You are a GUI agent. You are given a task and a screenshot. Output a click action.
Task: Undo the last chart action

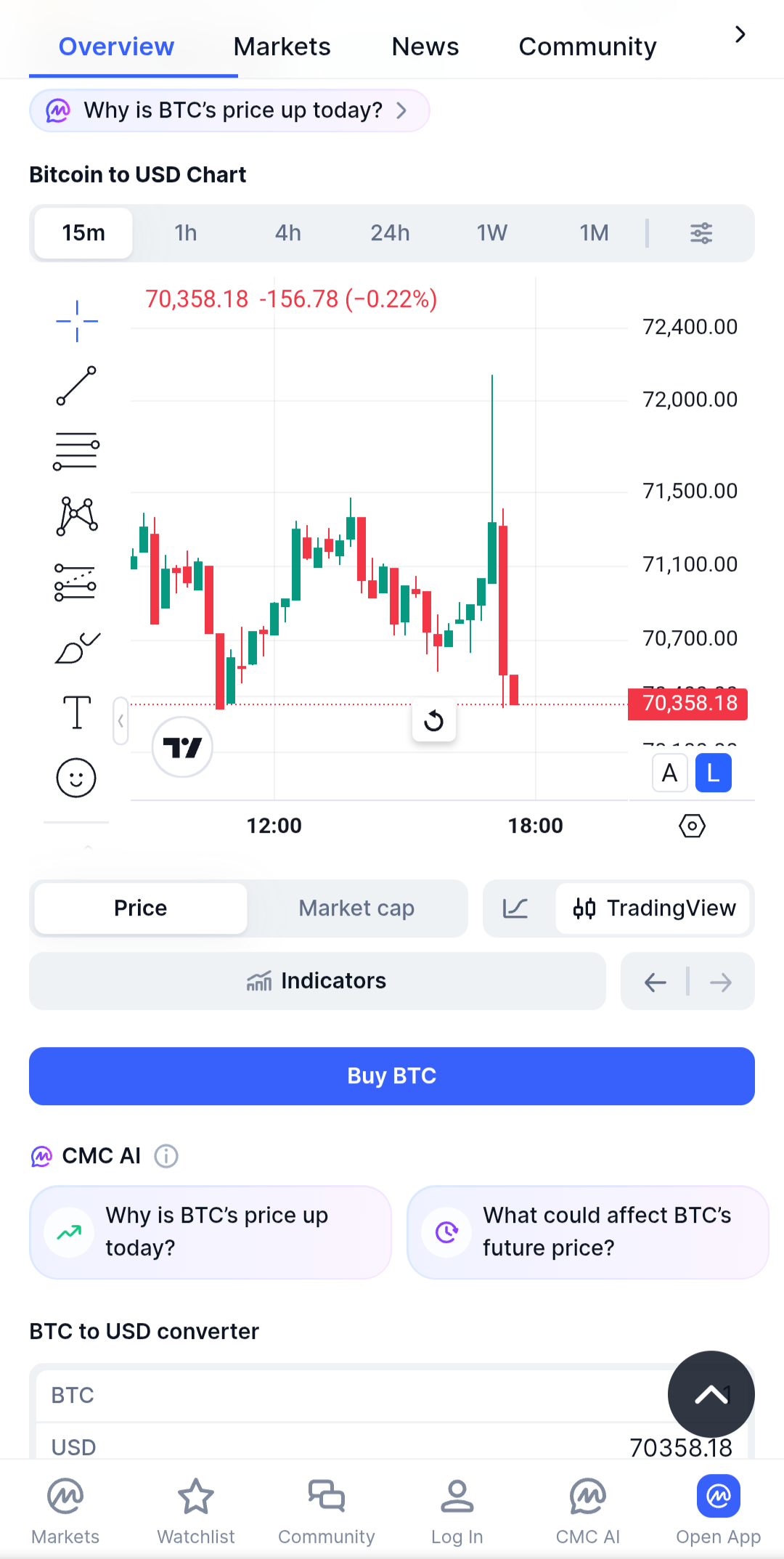tap(655, 982)
